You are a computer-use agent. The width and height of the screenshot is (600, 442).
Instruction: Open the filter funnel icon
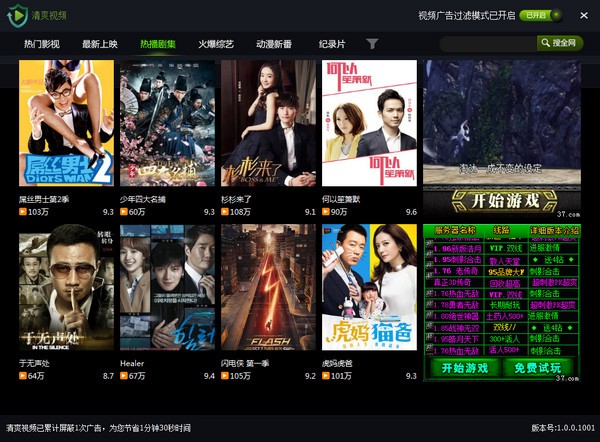[x=372, y=44]
